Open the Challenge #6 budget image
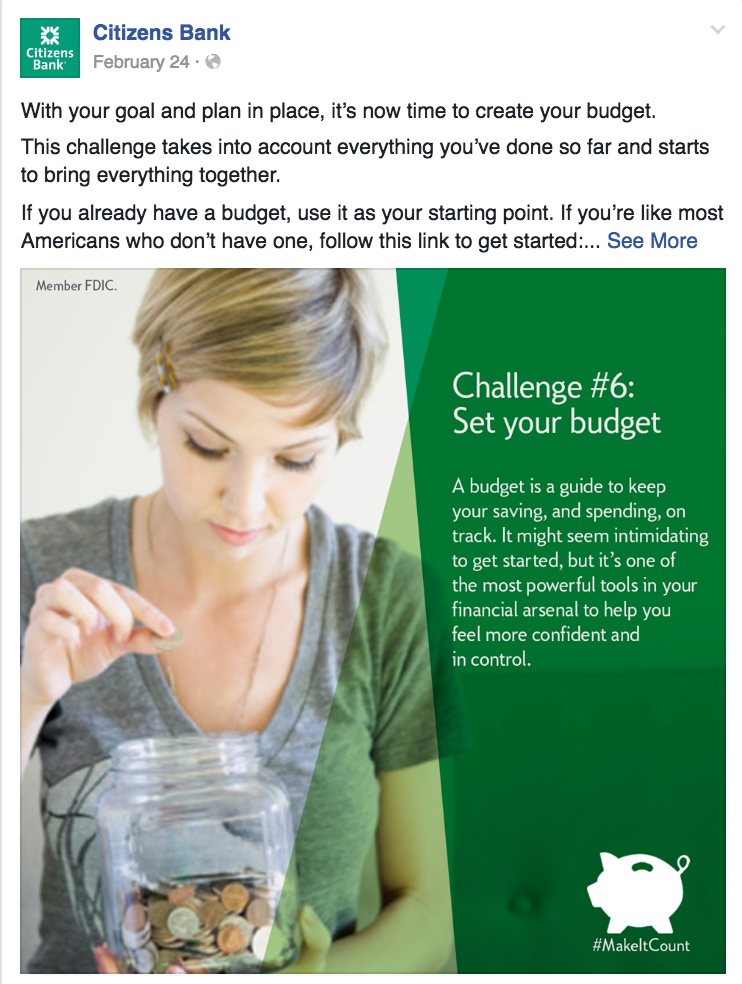 pyautogui.click(x=372, y=620)
